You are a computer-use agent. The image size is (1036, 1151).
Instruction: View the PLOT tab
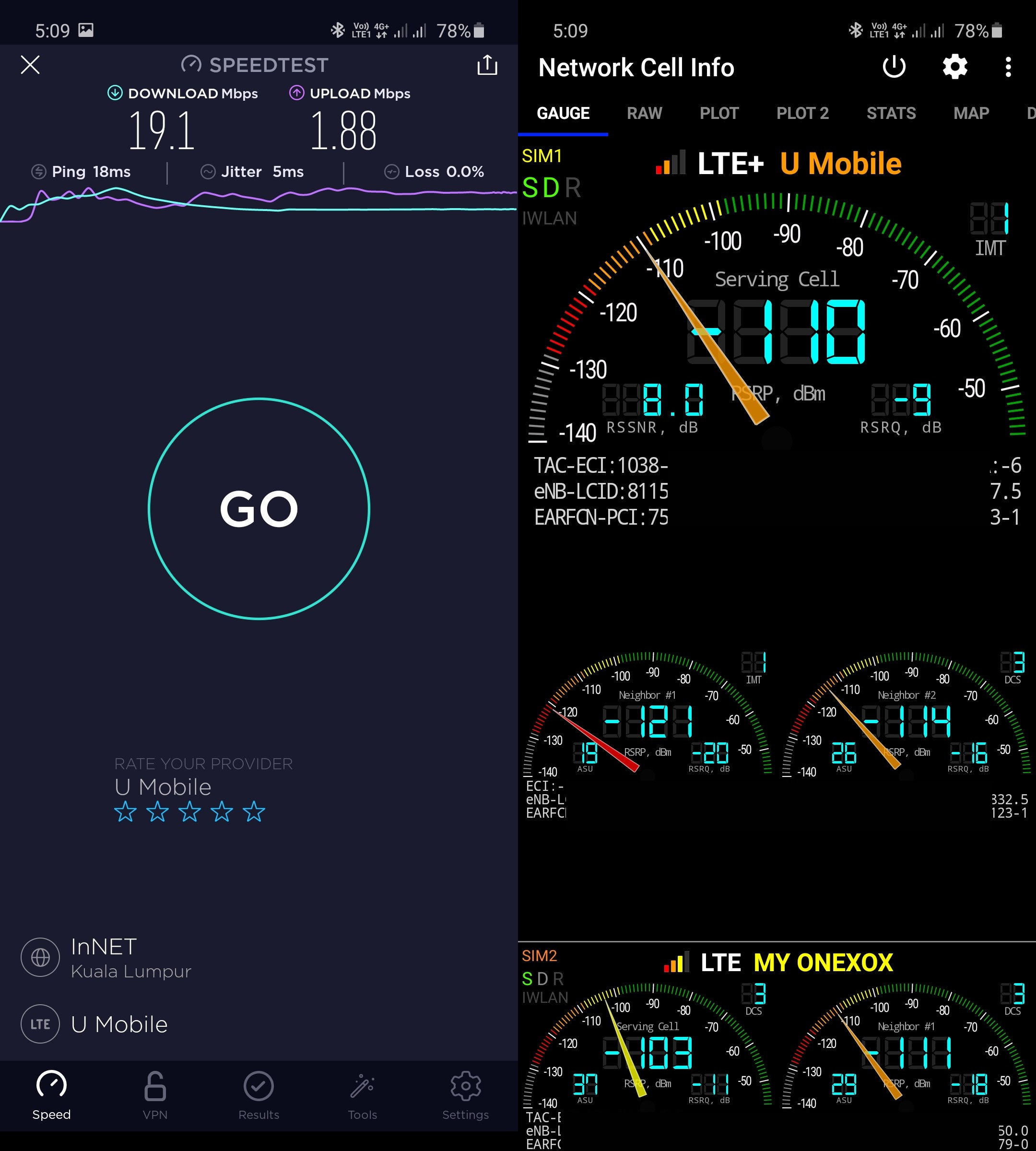[x=719, y=113]
